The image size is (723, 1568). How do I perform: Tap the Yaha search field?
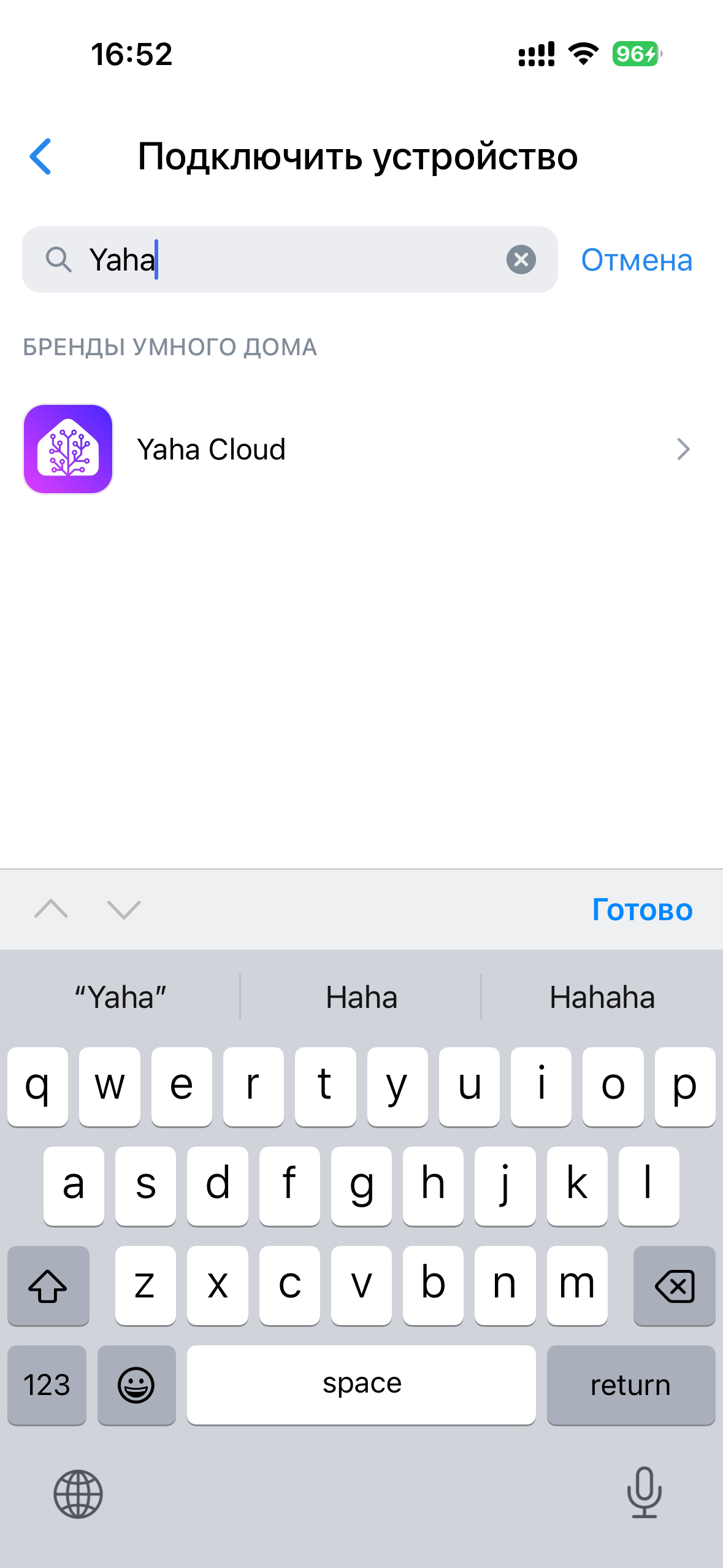point(294,259)
